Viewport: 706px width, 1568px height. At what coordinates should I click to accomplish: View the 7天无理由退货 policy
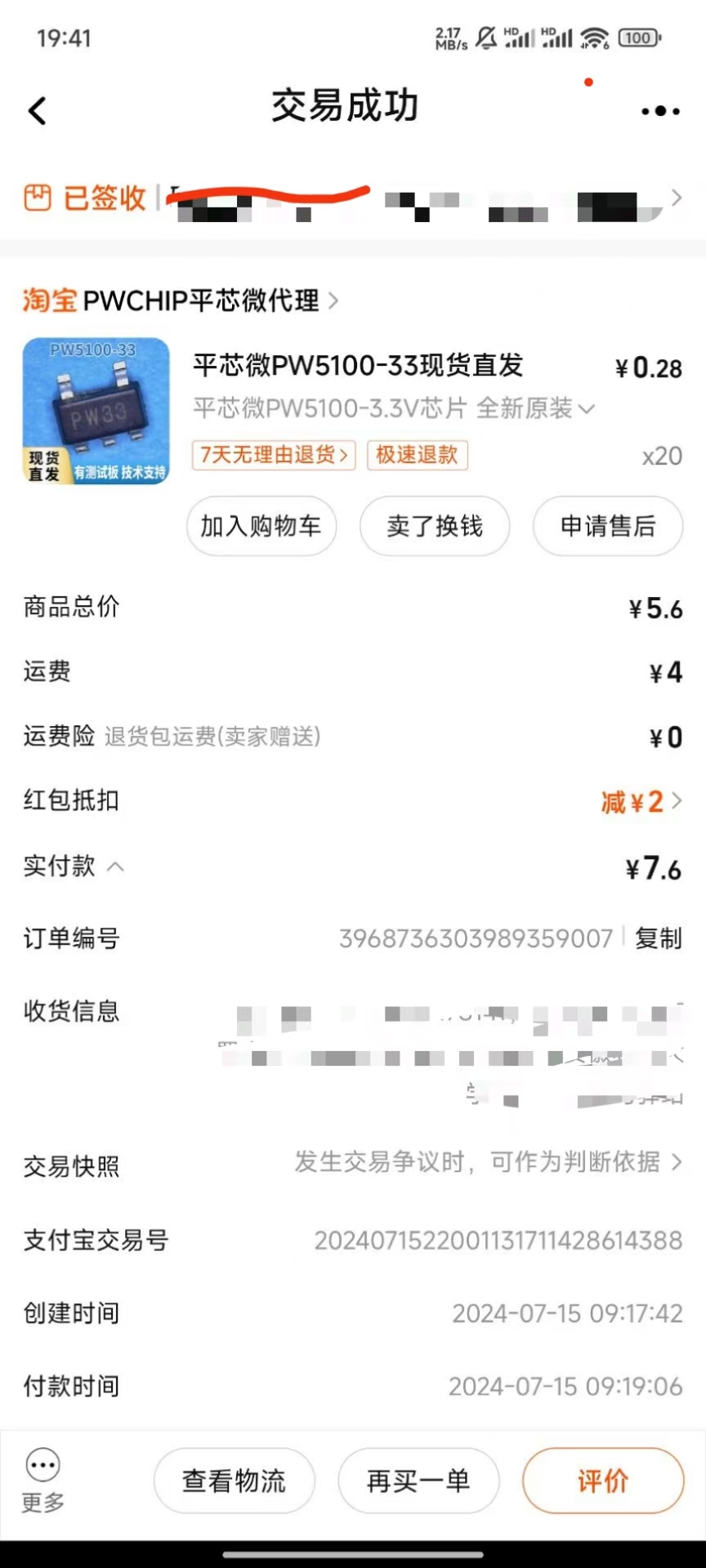(x=274, y=455)
